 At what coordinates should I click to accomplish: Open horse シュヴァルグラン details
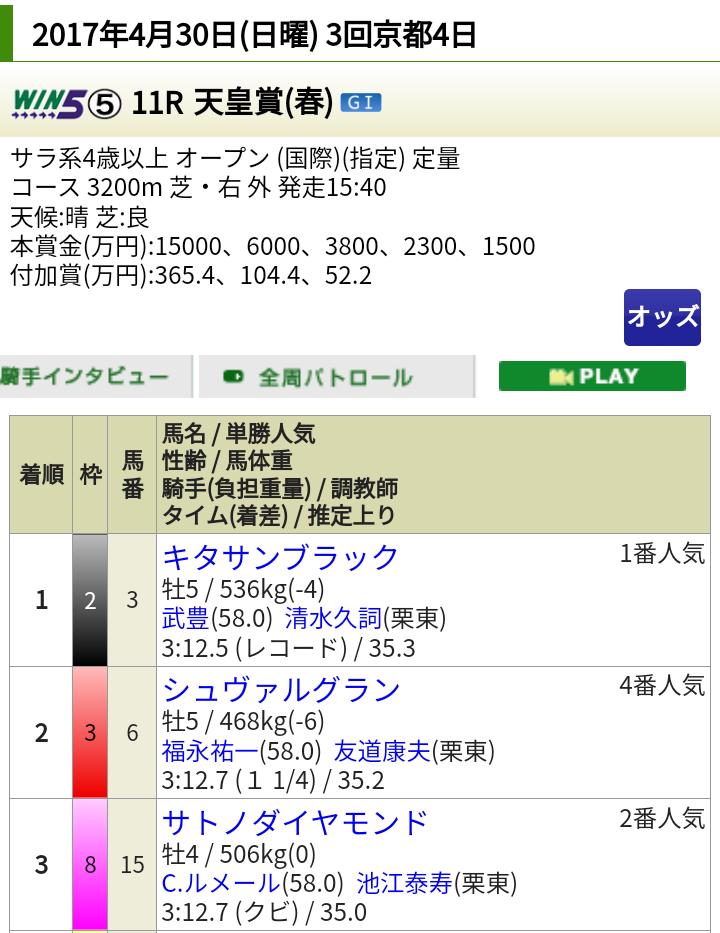[281, 689]
